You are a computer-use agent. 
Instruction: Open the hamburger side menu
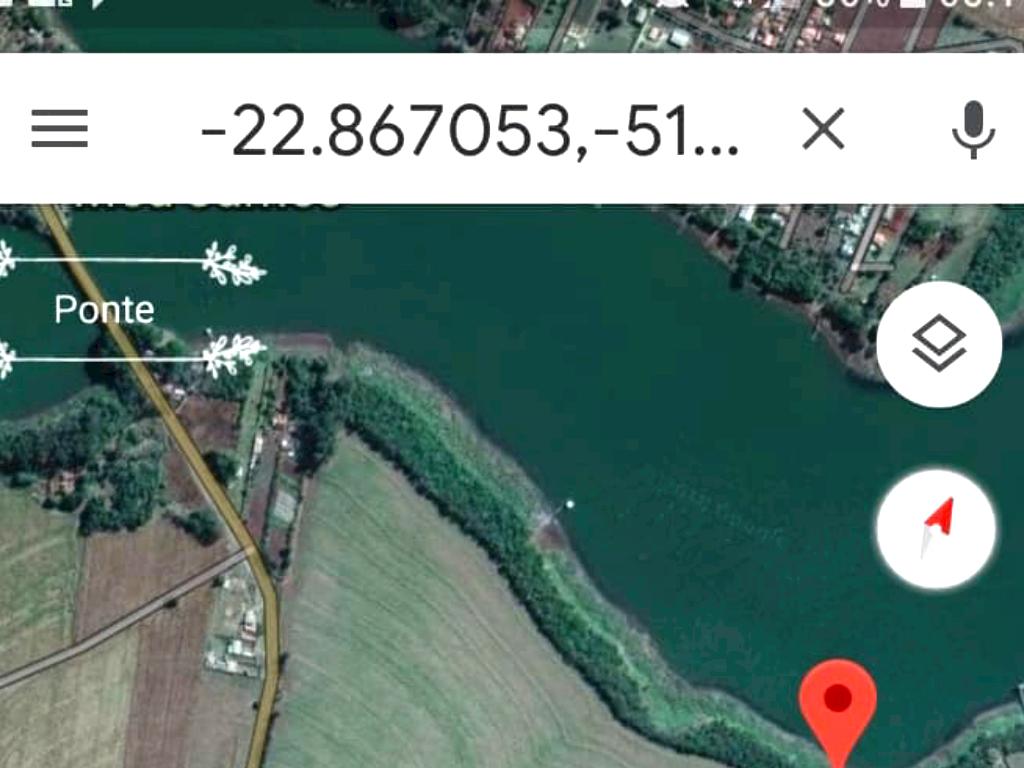point(60,129)
